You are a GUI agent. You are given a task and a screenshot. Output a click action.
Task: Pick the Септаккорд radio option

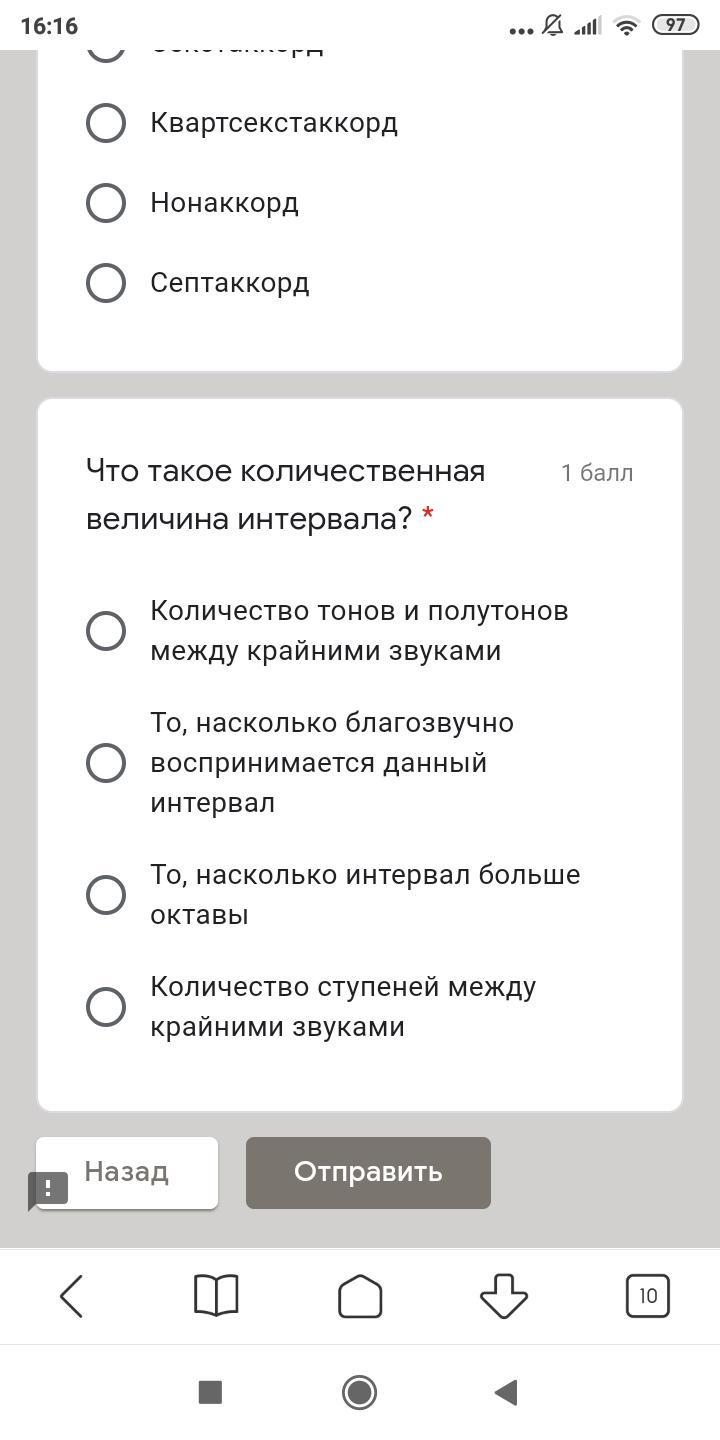(x=106, y=283)
